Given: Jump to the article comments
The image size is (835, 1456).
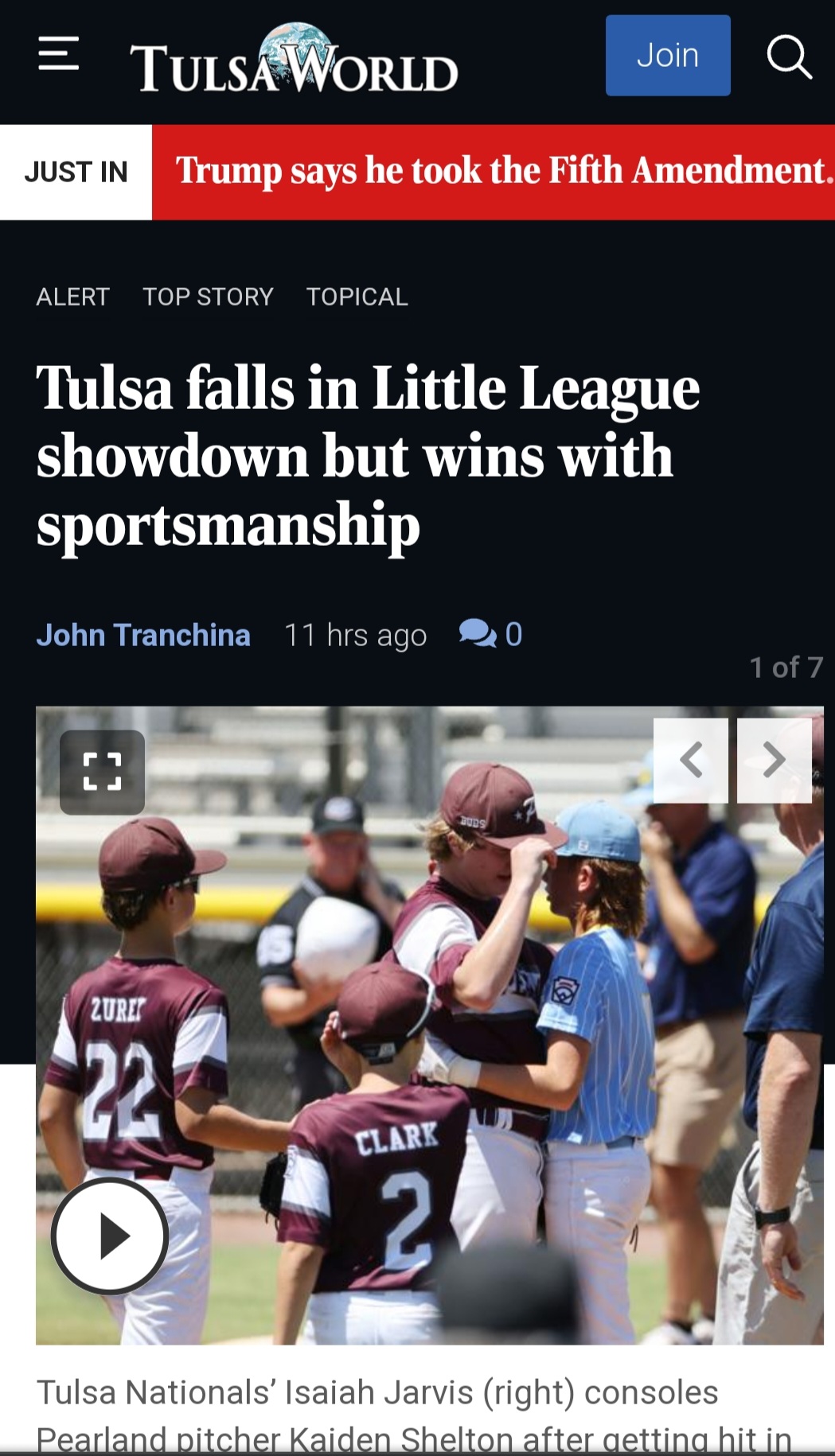Looking at the screenshot, I should pyautogui.click(x=490, y=634).
